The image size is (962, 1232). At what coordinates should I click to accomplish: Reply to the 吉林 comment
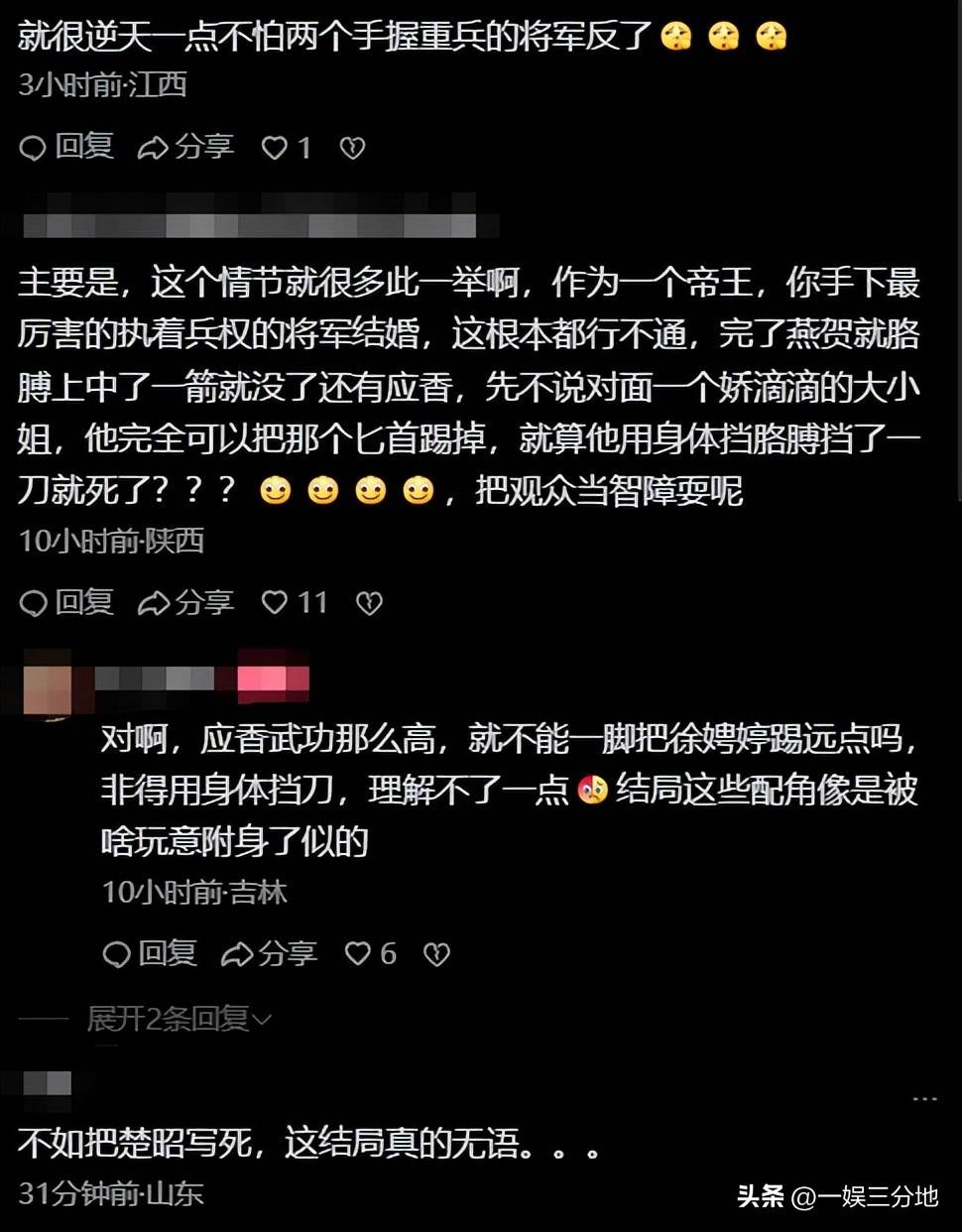tap(150, 954)
